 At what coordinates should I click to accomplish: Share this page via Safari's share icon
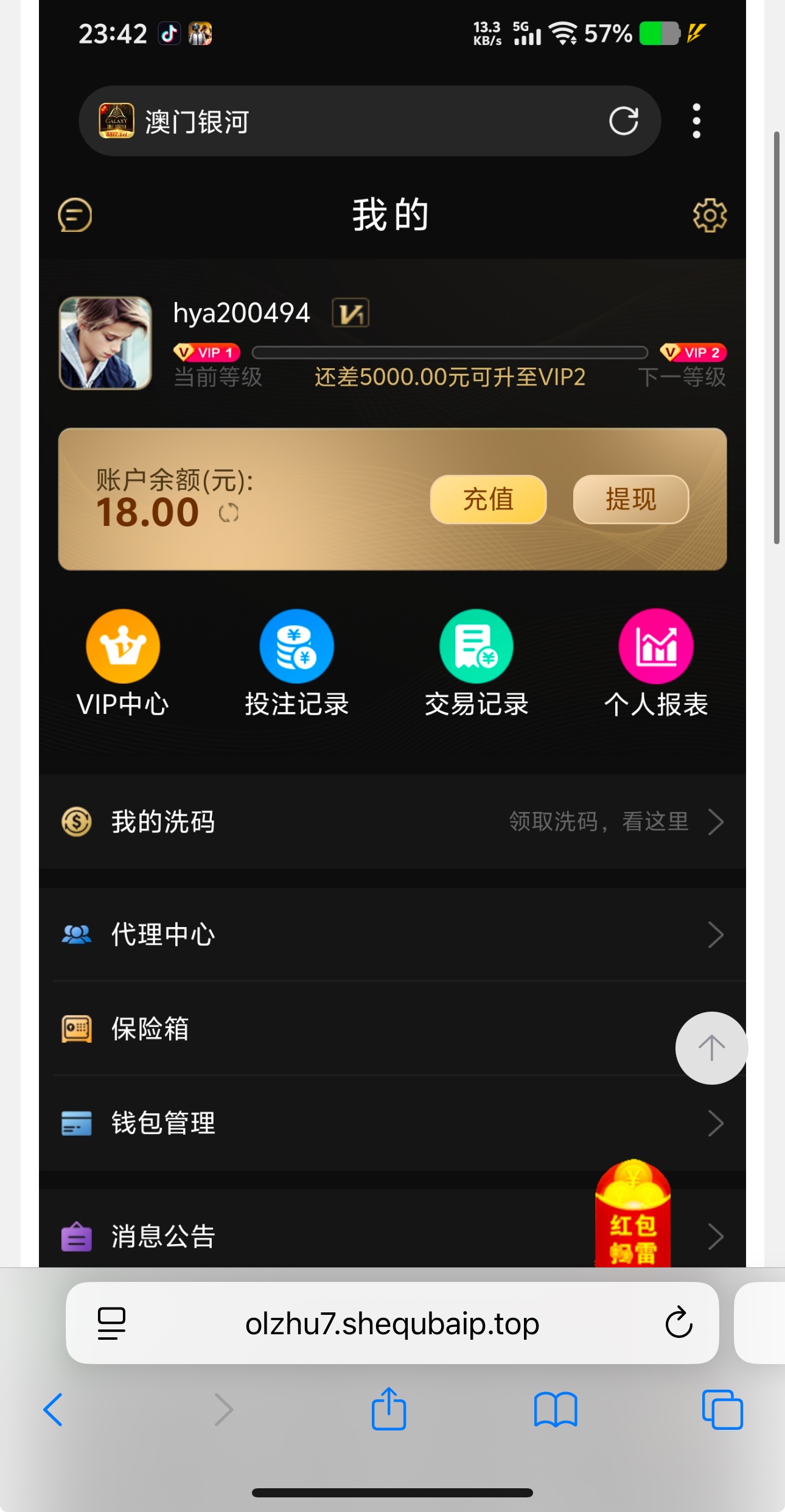click(x=389, y=1409)
